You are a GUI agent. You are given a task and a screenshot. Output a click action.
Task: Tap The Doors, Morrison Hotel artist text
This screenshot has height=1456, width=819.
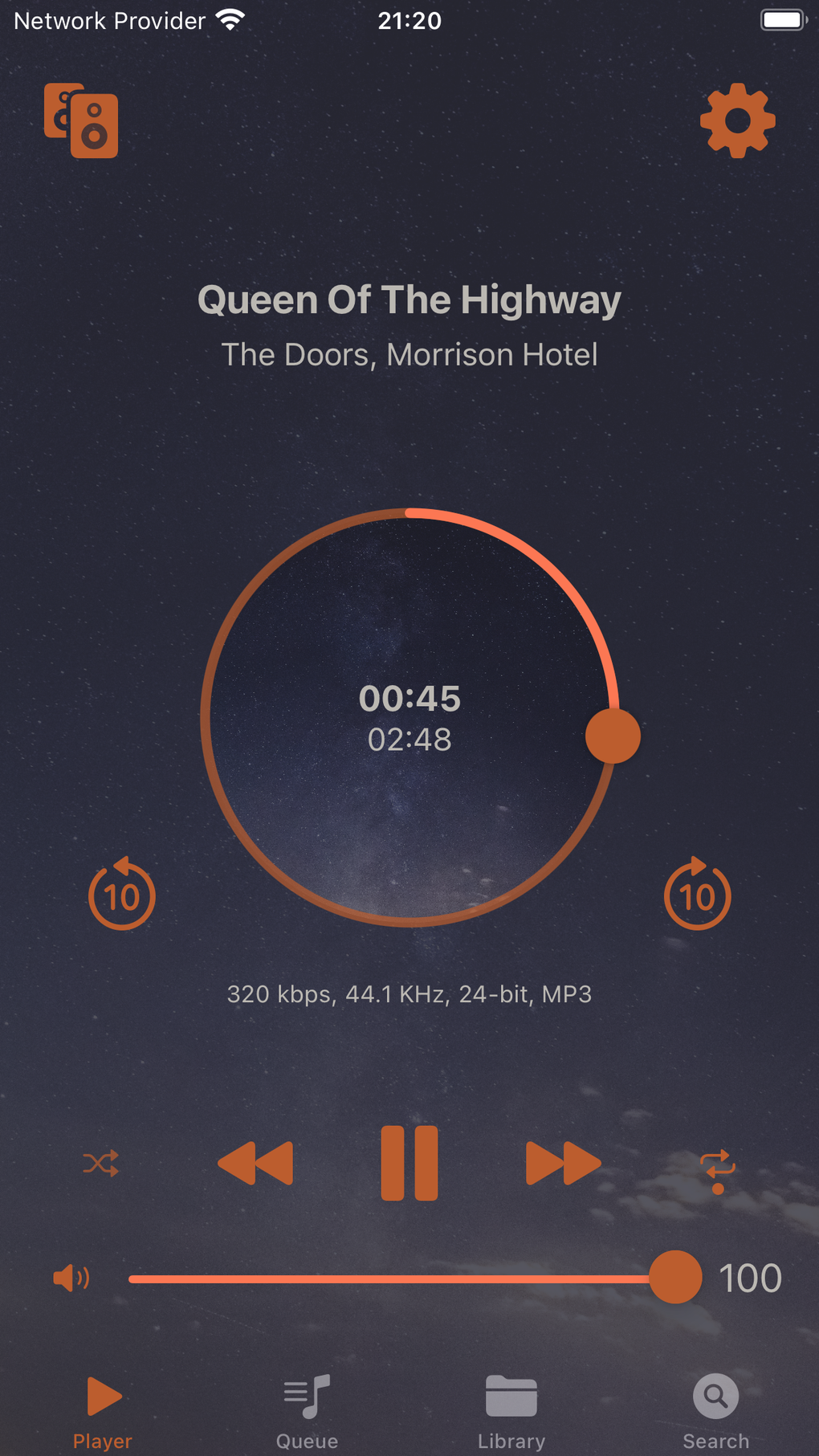409,354
